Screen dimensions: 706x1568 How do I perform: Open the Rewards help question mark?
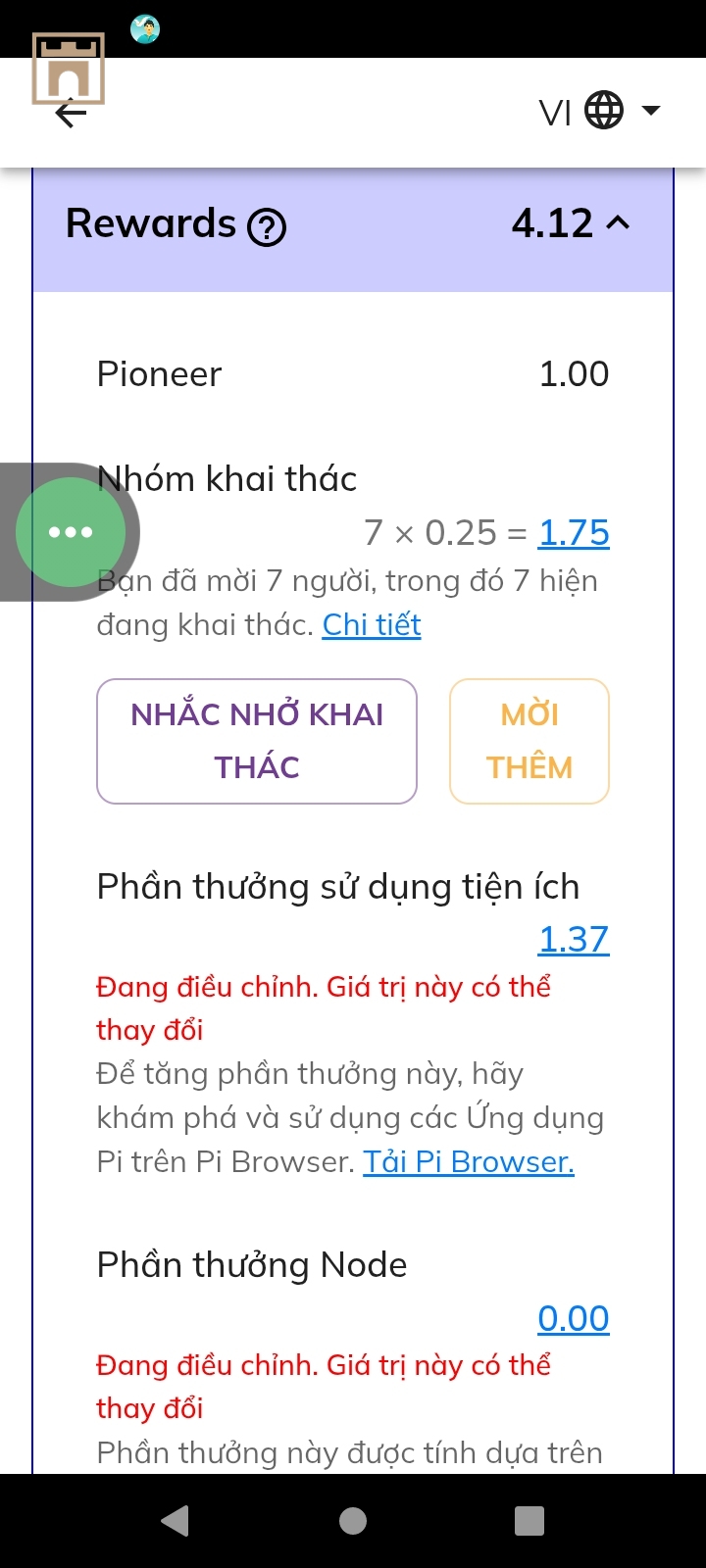point(266,227)
